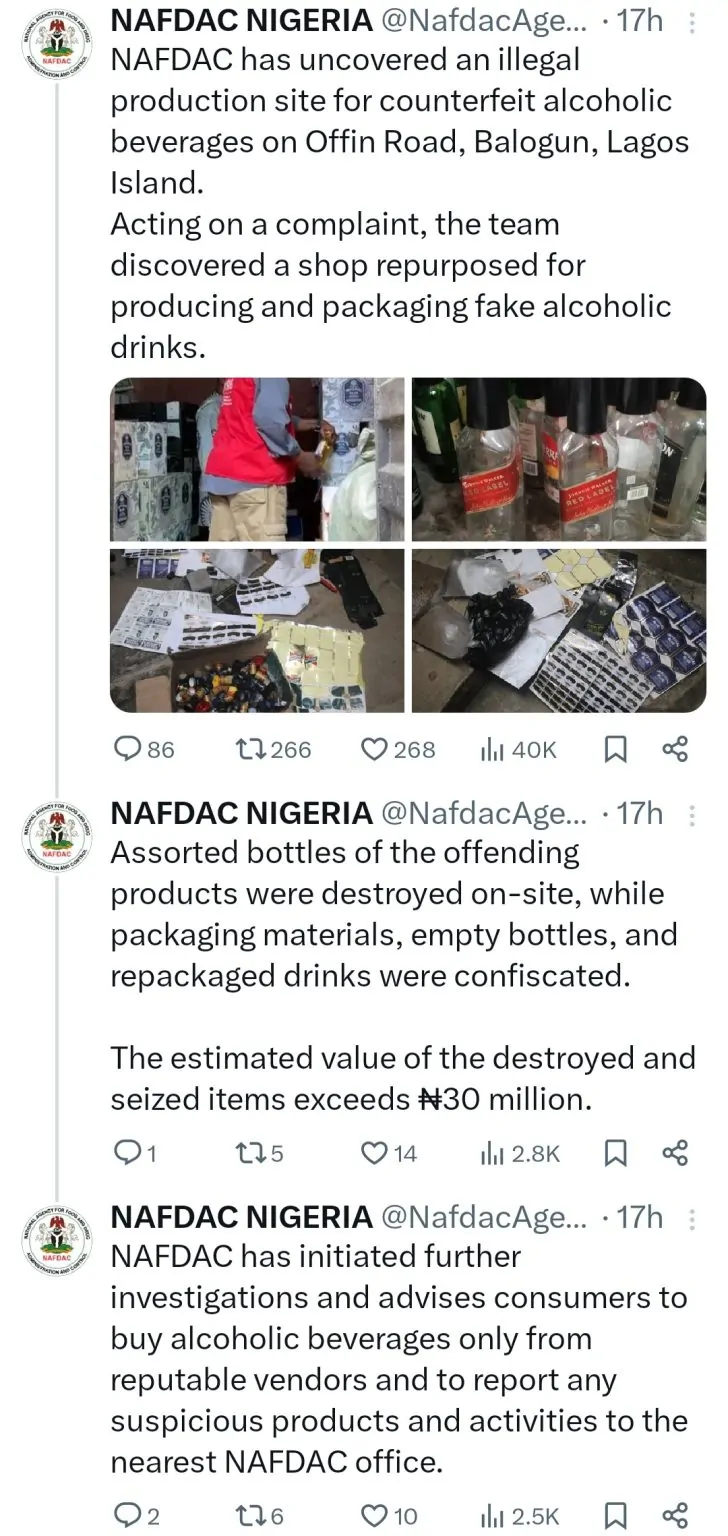Bookmark the tweet with 2.5K views
The height and width of the screenshot is (1536, 728).
click(x=615, y=1516)
